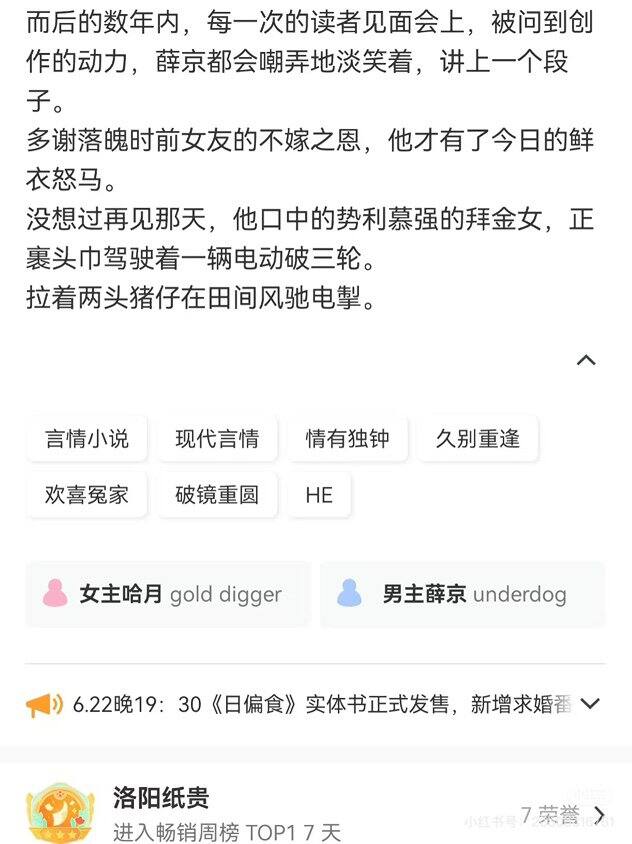This screenshot has width=632, height=844.
Task: Select the HE tag chip
Action: 319,495
